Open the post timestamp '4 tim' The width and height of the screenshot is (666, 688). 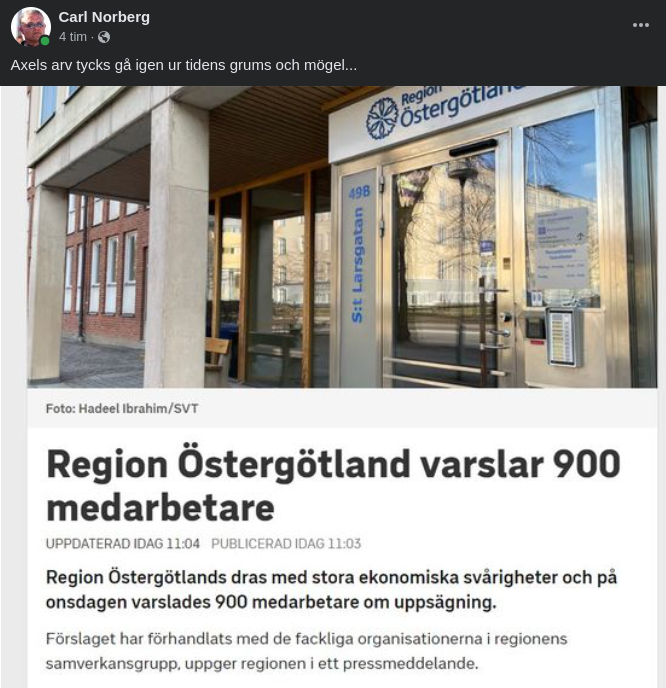72,37
